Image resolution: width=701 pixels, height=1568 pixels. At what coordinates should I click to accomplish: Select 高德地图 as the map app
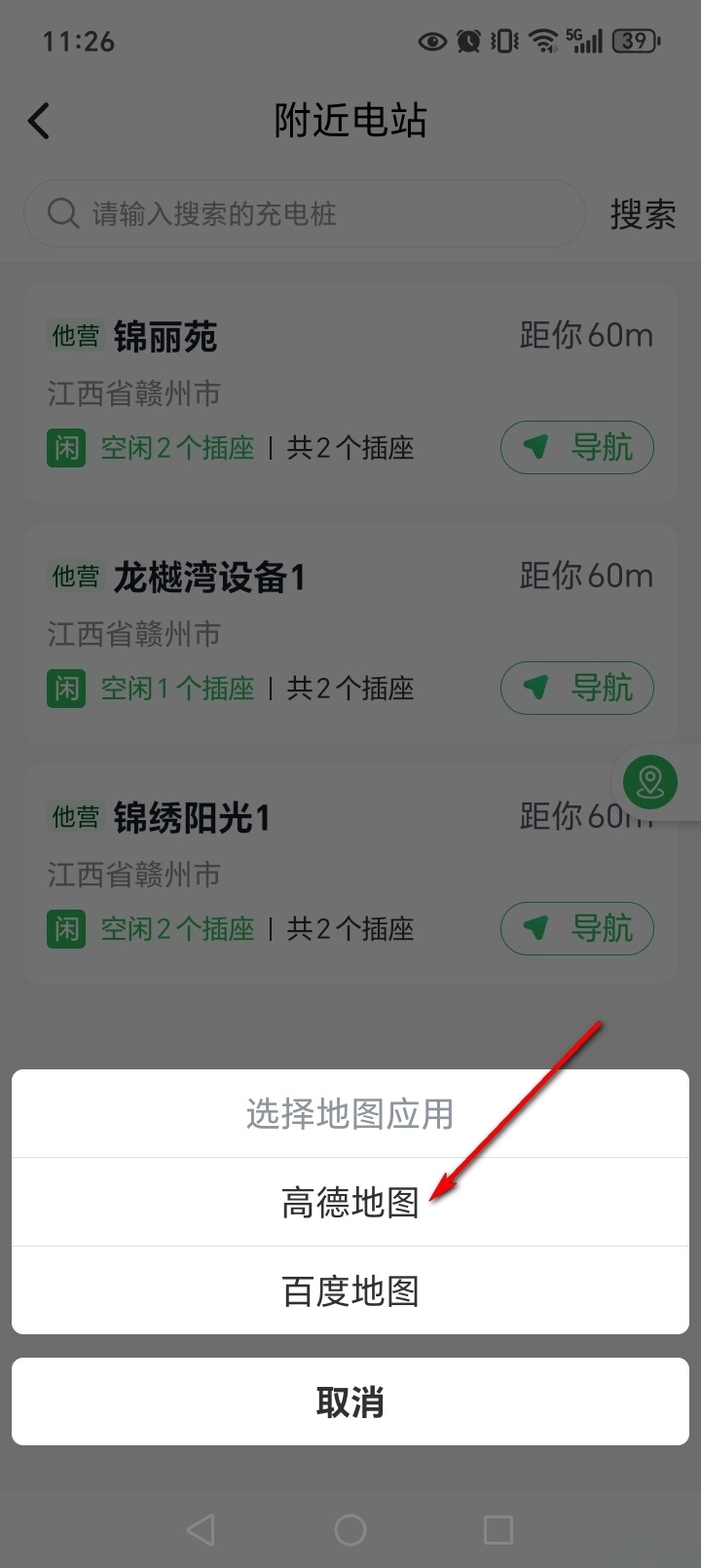point(350,1202)
